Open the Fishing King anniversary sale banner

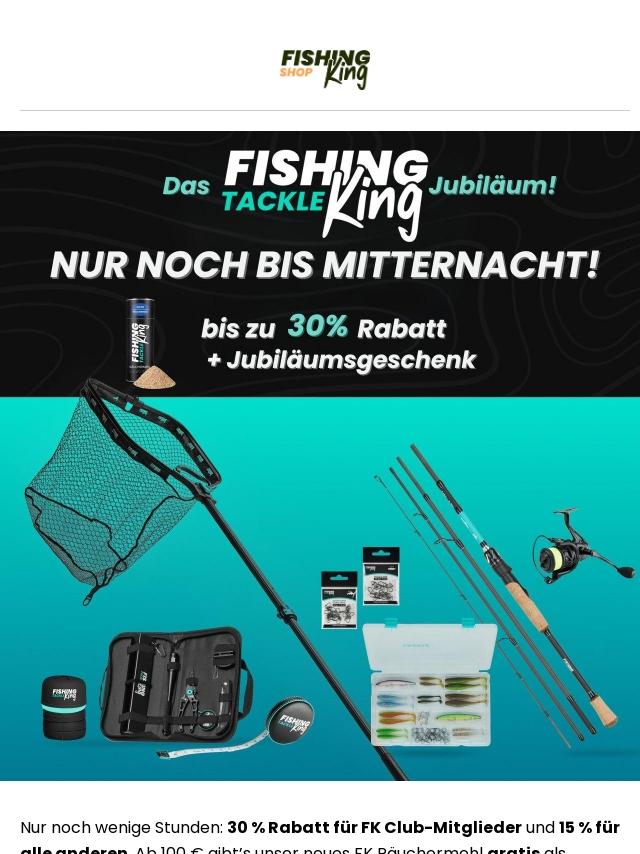point(320,456)
